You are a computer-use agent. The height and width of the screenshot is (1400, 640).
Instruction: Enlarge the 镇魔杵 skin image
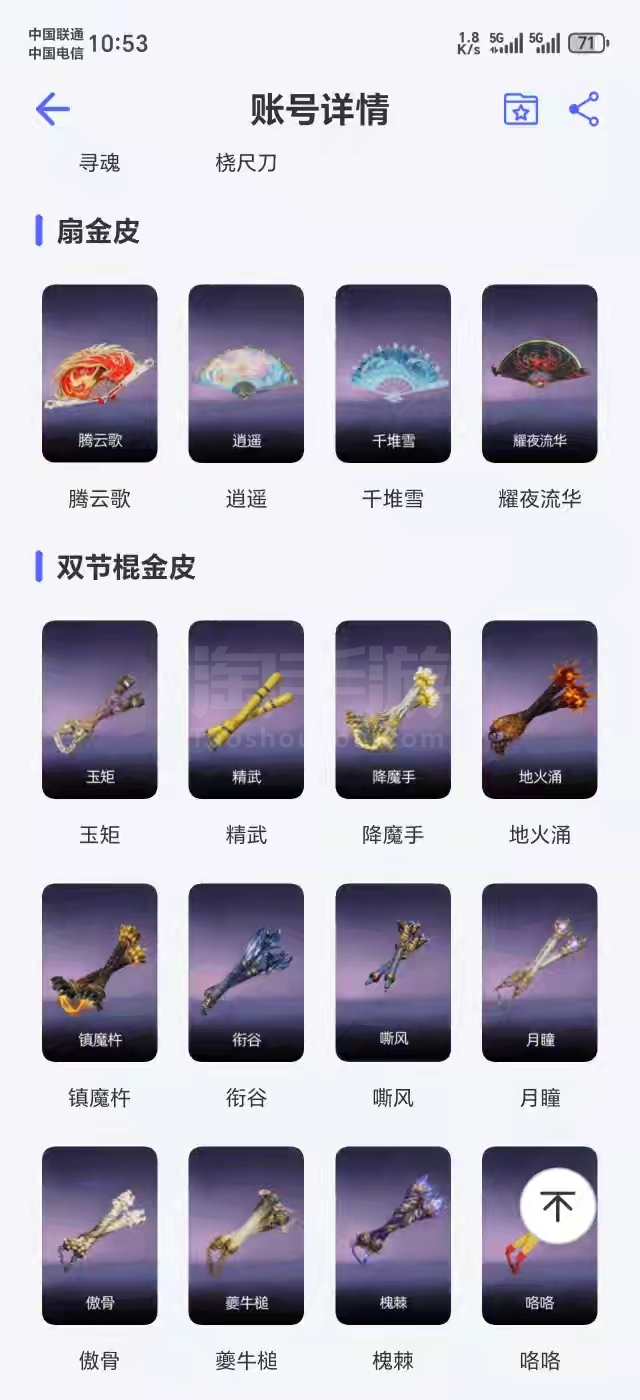(x=100, y=973)
